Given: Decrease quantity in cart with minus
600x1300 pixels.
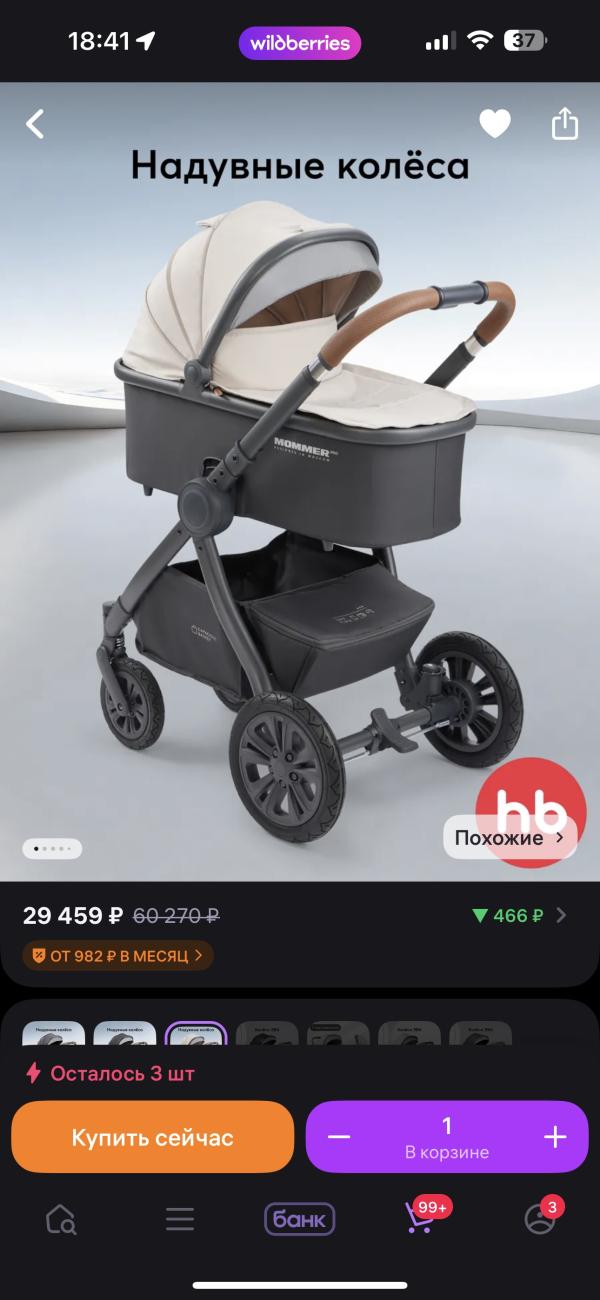Looking at the screenshot, I should click(x=339, y=1137).
